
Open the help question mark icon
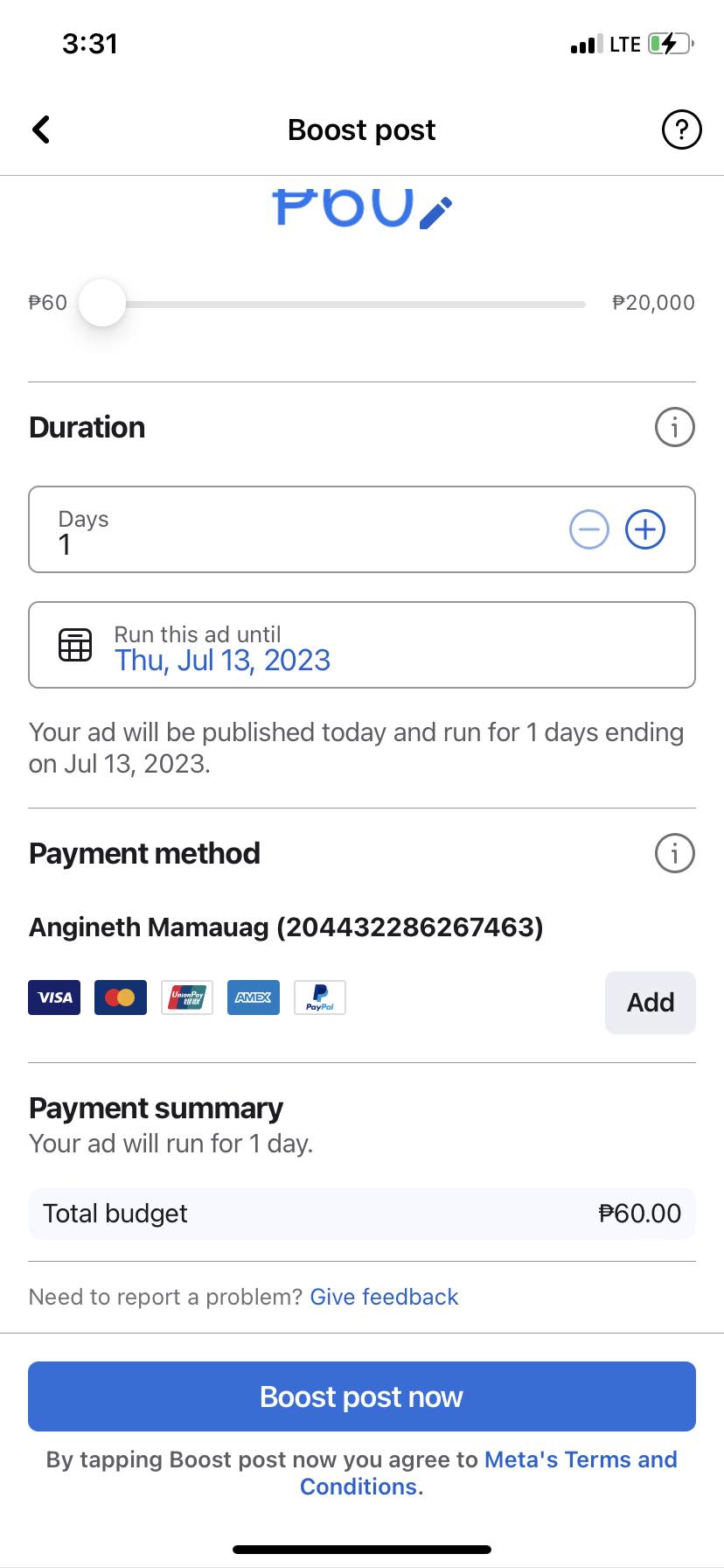tap(681, 129)
